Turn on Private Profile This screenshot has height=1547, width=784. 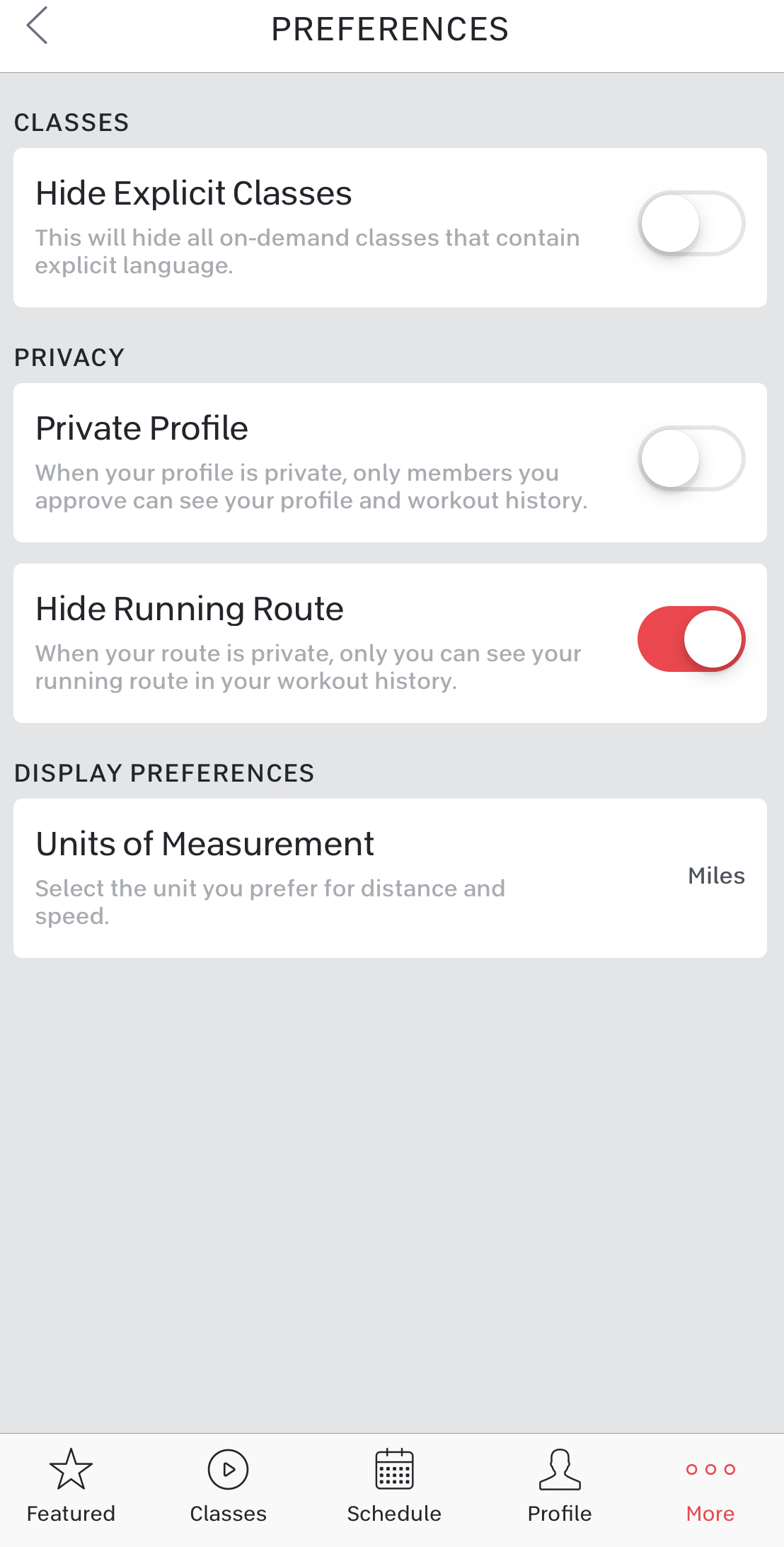coord(691,459)
